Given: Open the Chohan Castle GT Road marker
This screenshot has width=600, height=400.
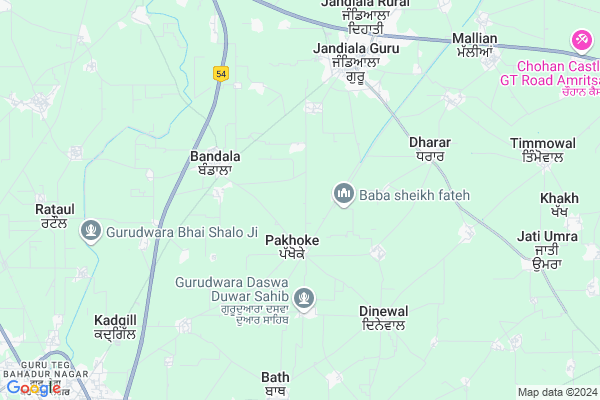Looking at the screenshot, I should click(582, 41).
